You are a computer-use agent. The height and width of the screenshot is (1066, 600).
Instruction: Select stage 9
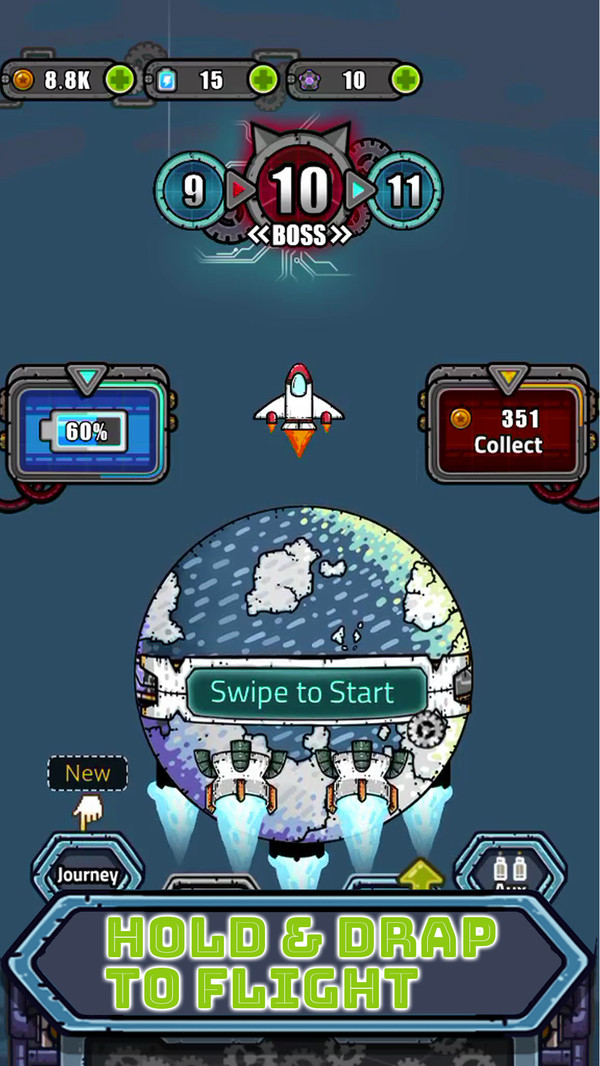pyautogui.click(x=192, y=189)
